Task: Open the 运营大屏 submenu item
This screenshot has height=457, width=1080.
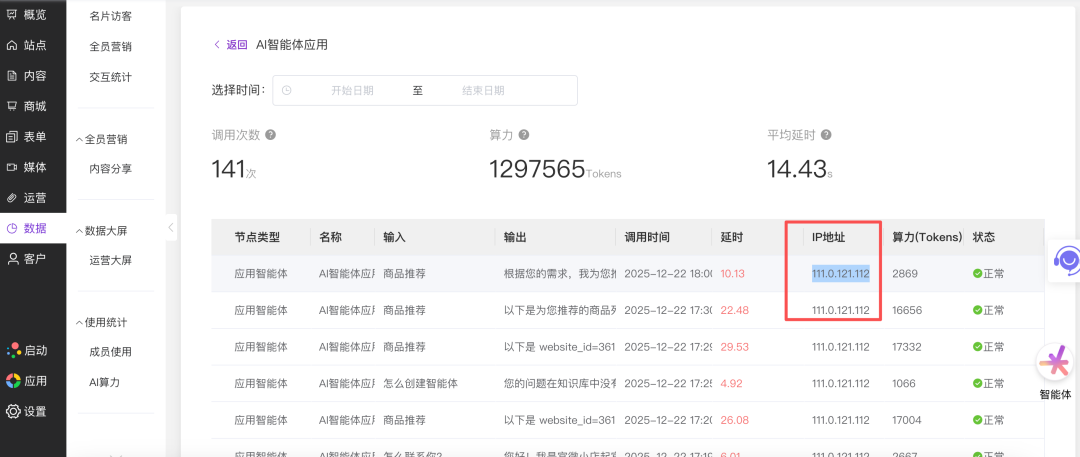Action: (x=110, y=260)
